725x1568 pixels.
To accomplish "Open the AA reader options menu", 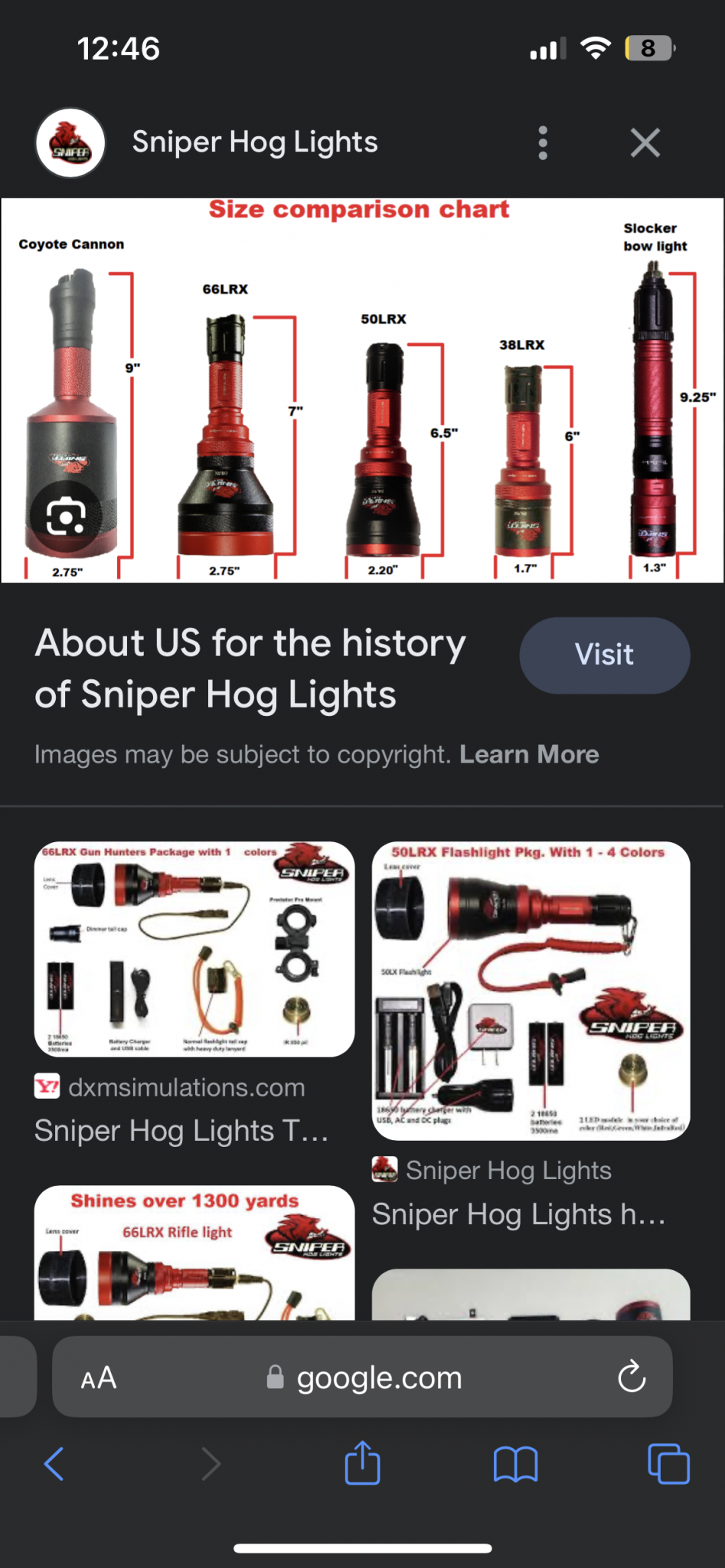I will pyautogui.click(x=99, y=1378).
